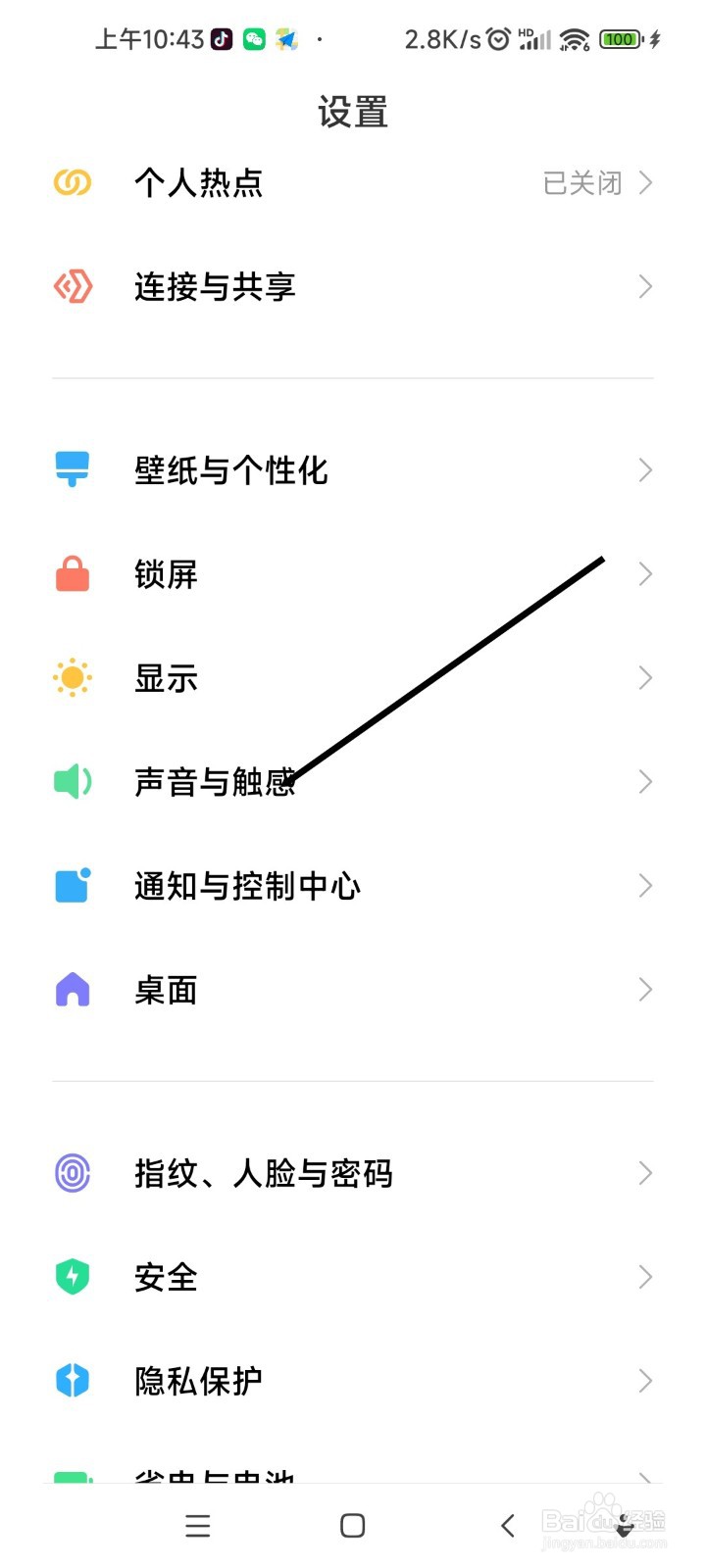Viewport: 706px width, 1568px height.
Task: Expand the Personal Hotspot row chevron
Action: tap(645, 182)
